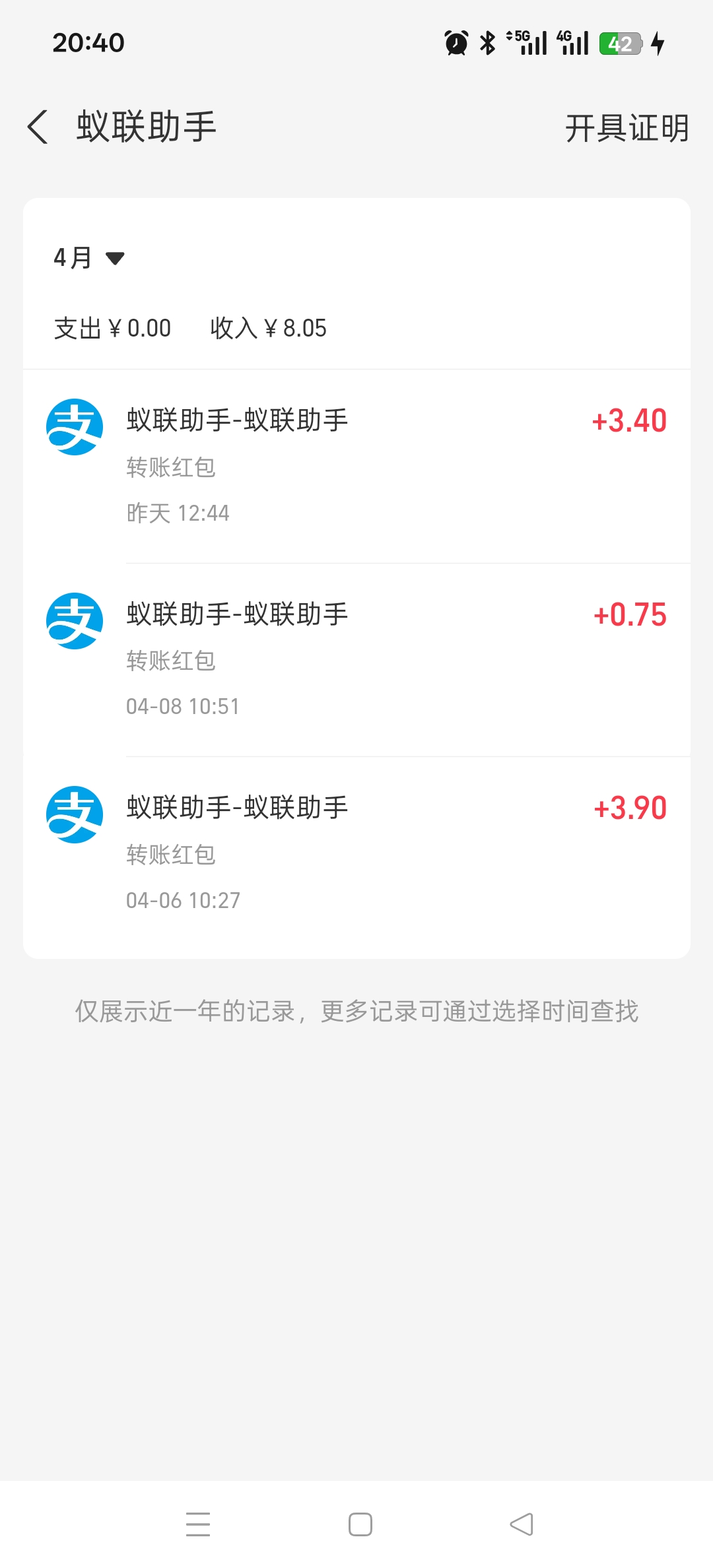Open recent apps from the navigation bar

(x=198, y=1524)
